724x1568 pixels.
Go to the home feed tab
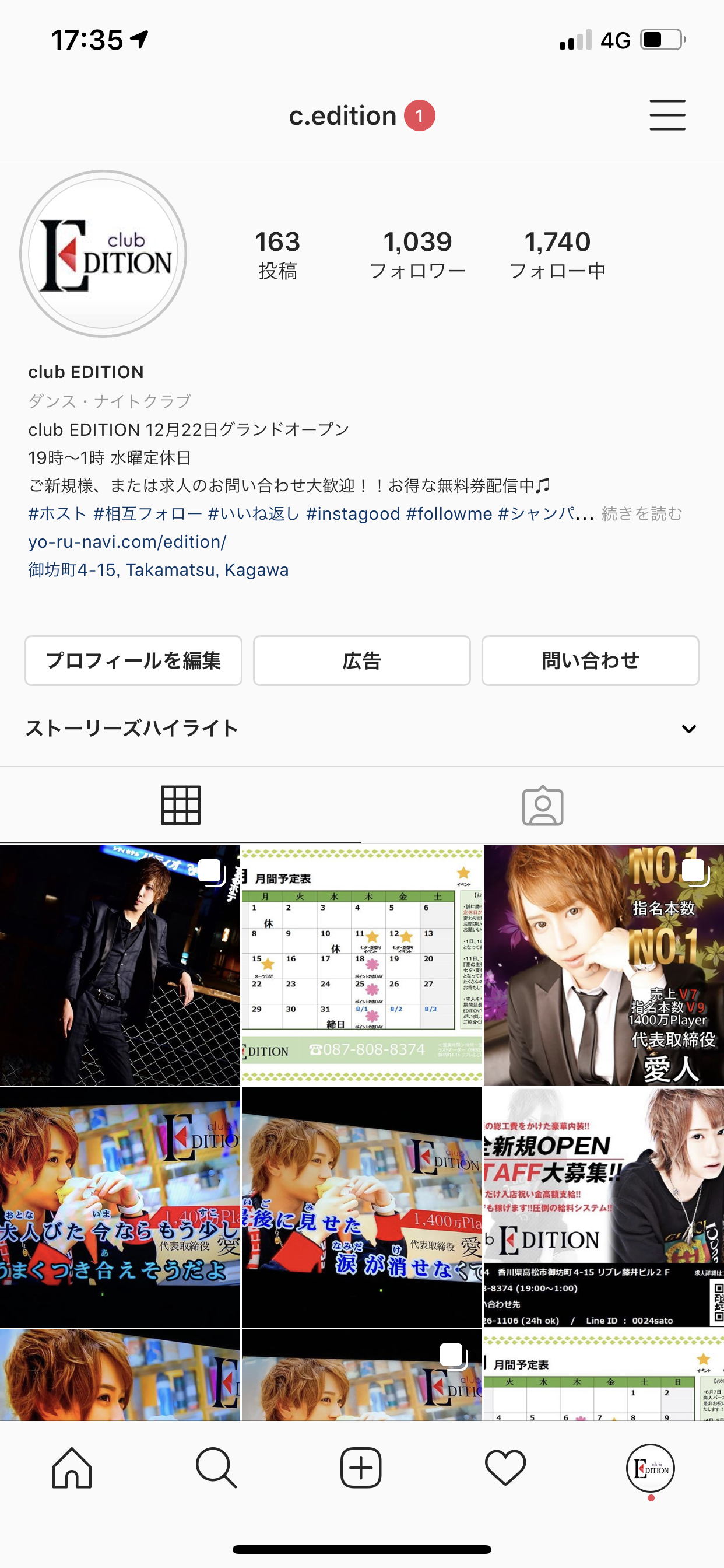click(72, 1468)
